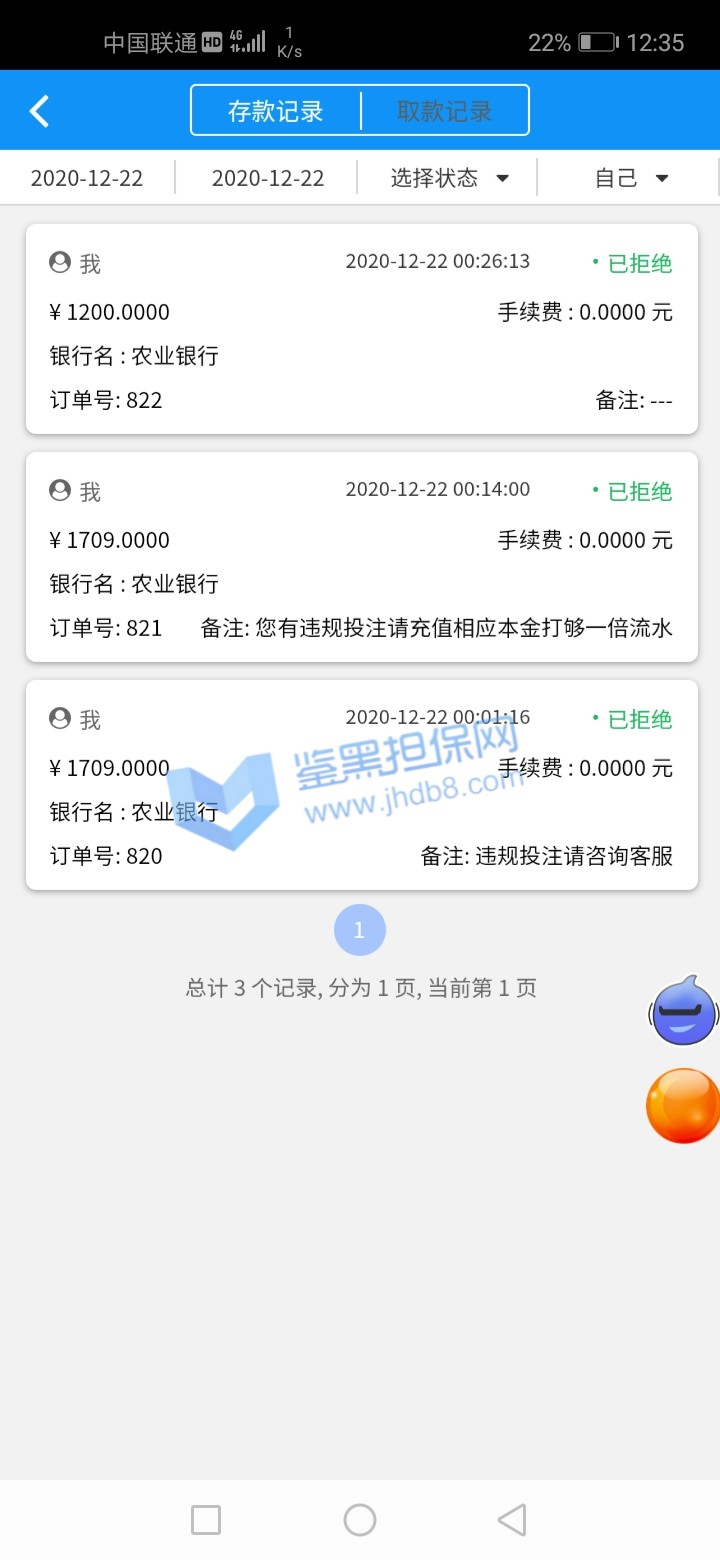Open record with order number 820
The width and height of the screenshot is (720, 1560).
point(361,785)
